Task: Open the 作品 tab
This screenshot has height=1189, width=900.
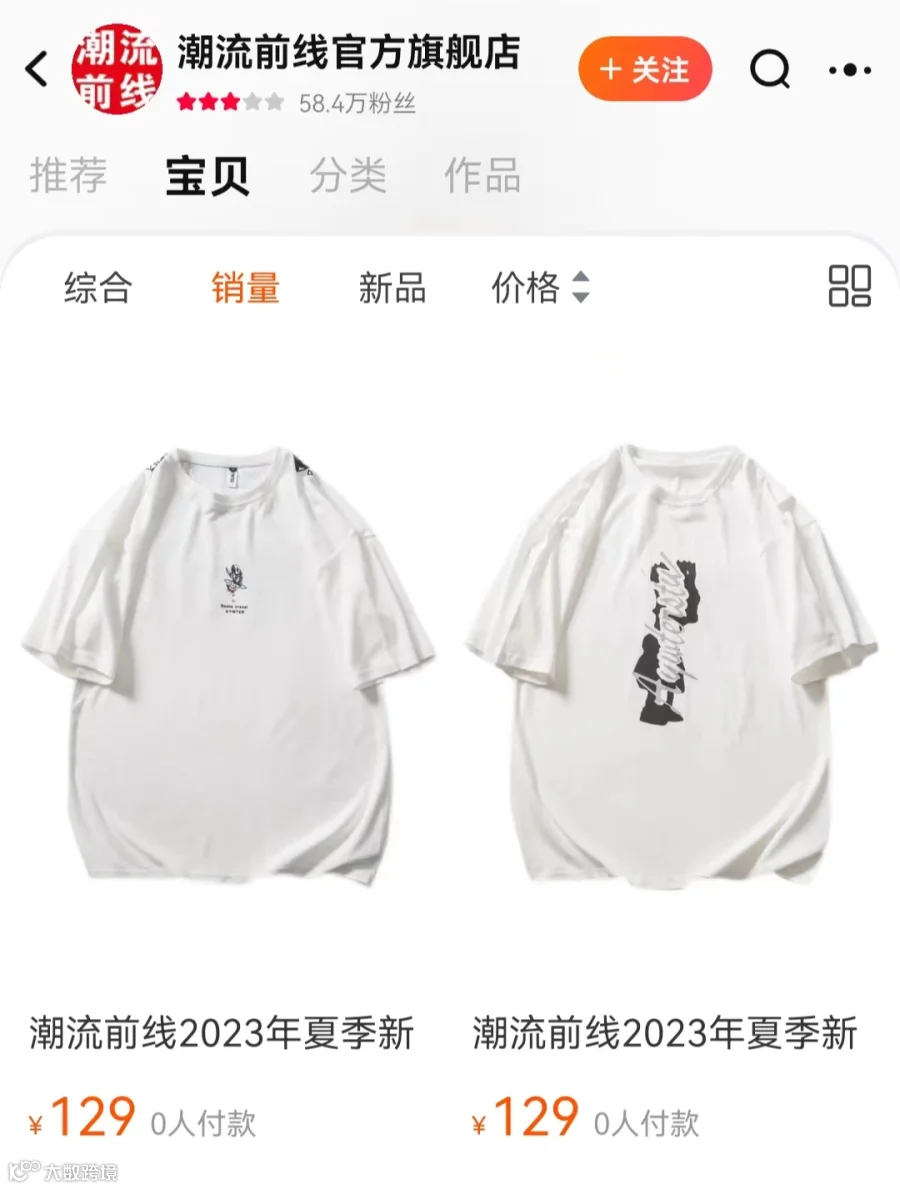Action: pos(482,175)
